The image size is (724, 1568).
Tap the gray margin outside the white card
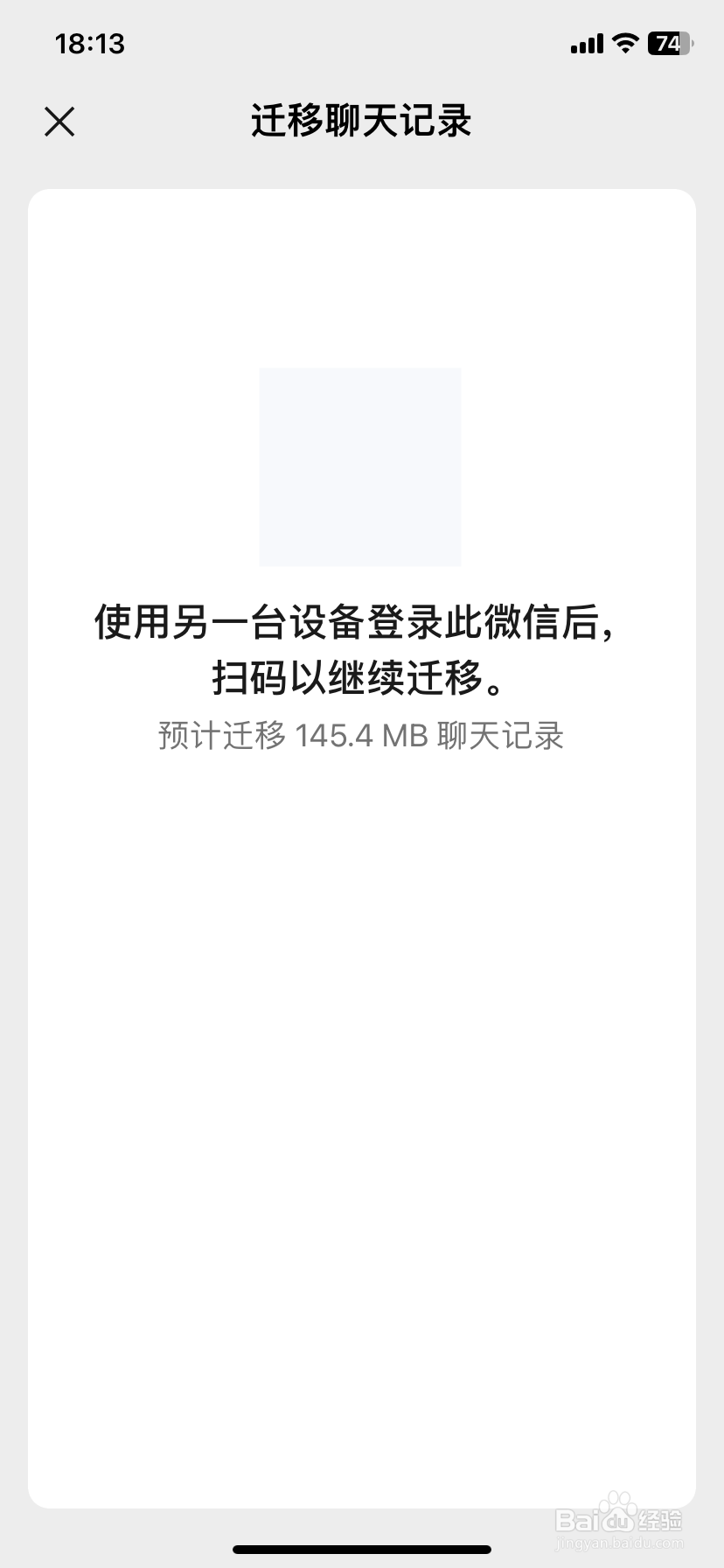13,787
